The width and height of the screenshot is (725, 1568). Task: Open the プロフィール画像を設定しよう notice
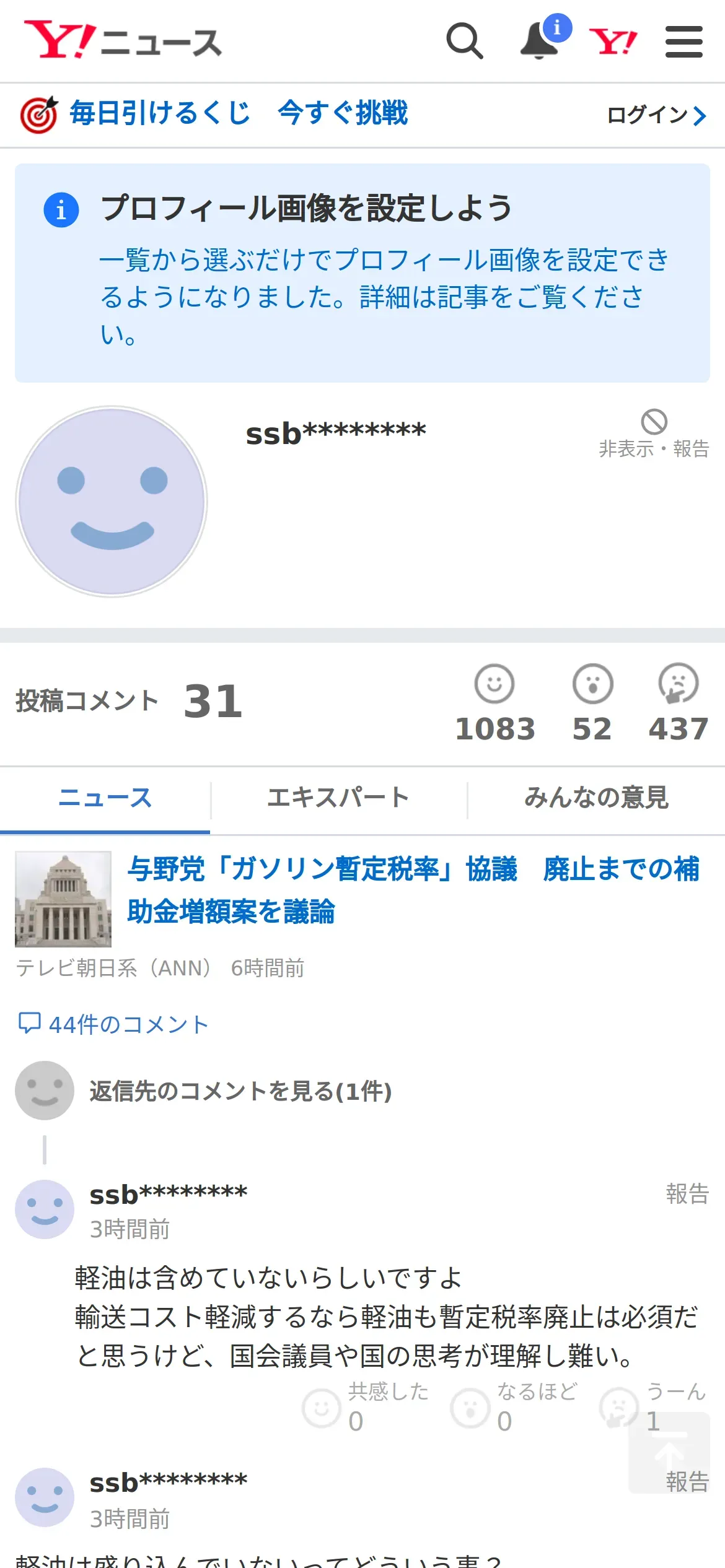[362, 272]
